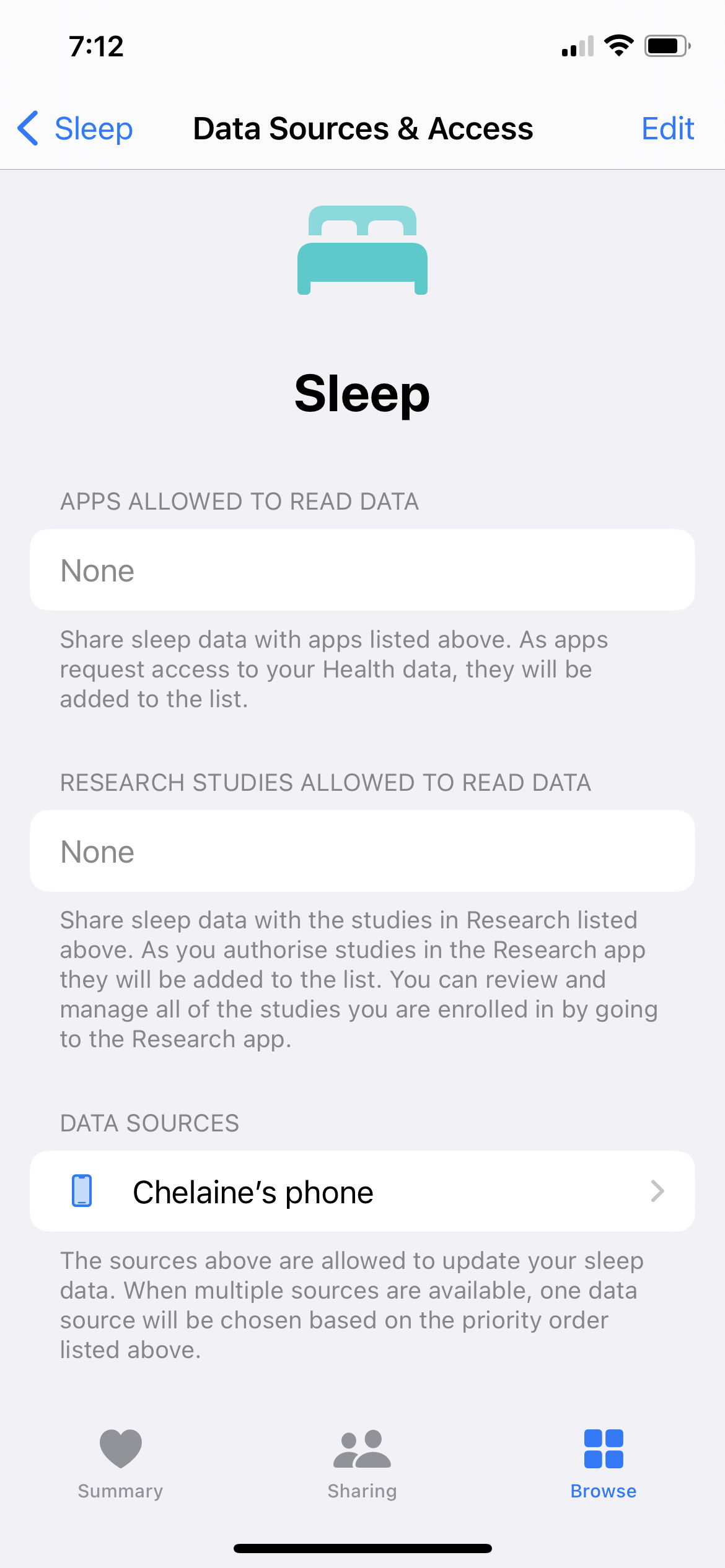
Task: Tap Edit in the navigation bar
Action: [667, 129]
